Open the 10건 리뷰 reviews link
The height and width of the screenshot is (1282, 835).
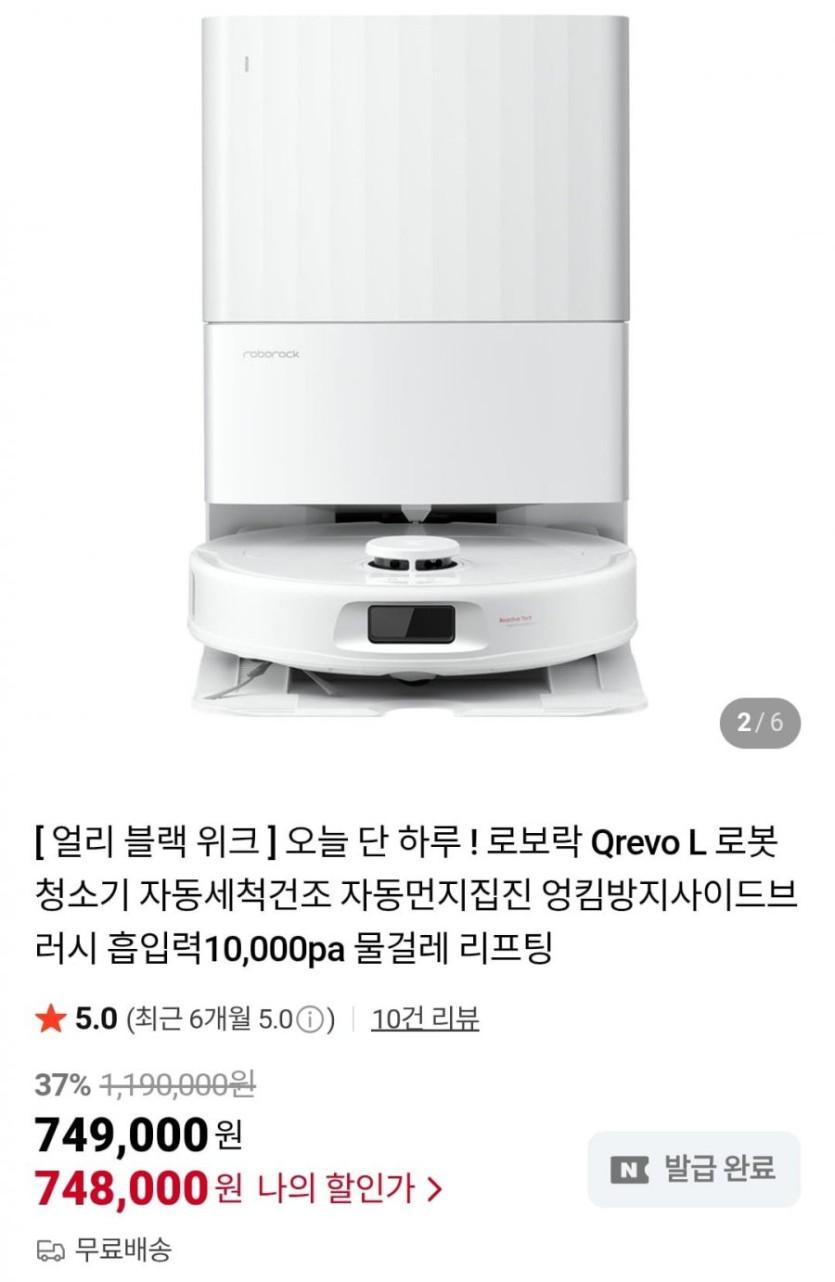[x=425, y=1019]
